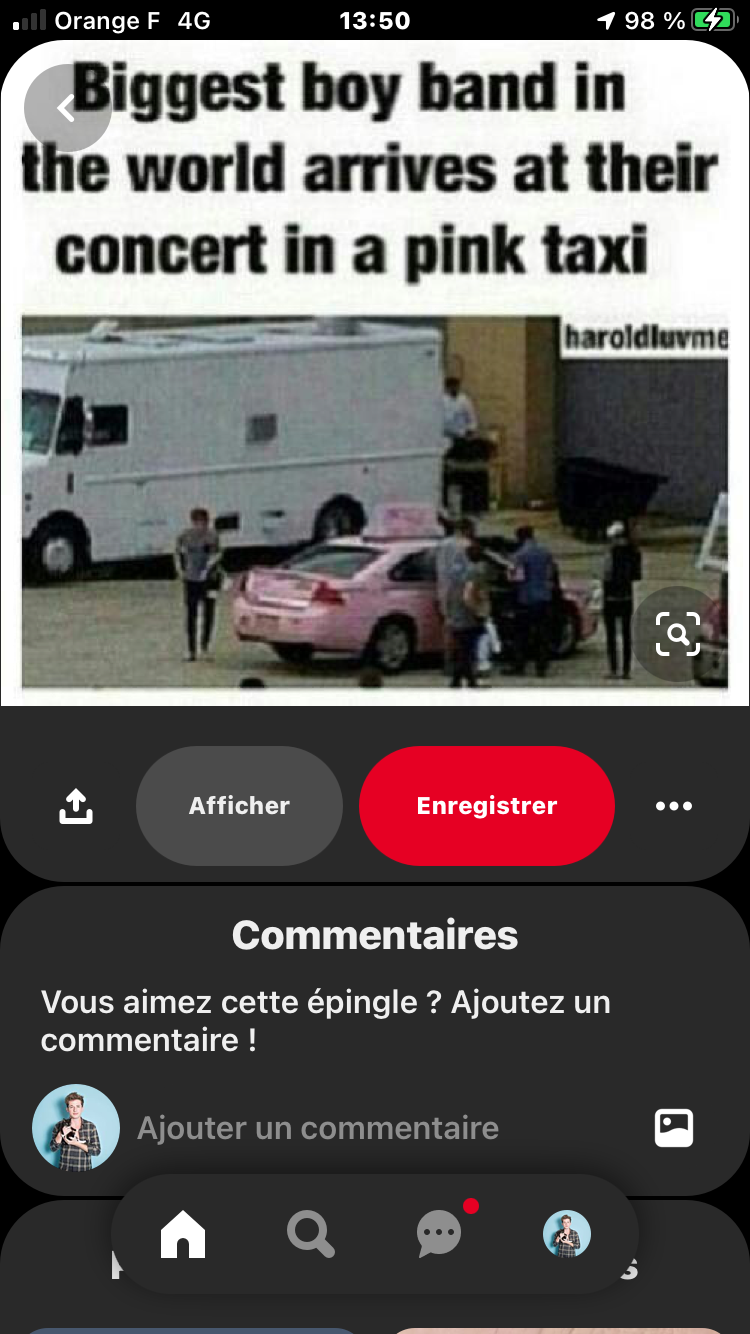Go to the profile tab avatar
The width and height of the screenshot is (750, 1334).
pos(567,1234)
